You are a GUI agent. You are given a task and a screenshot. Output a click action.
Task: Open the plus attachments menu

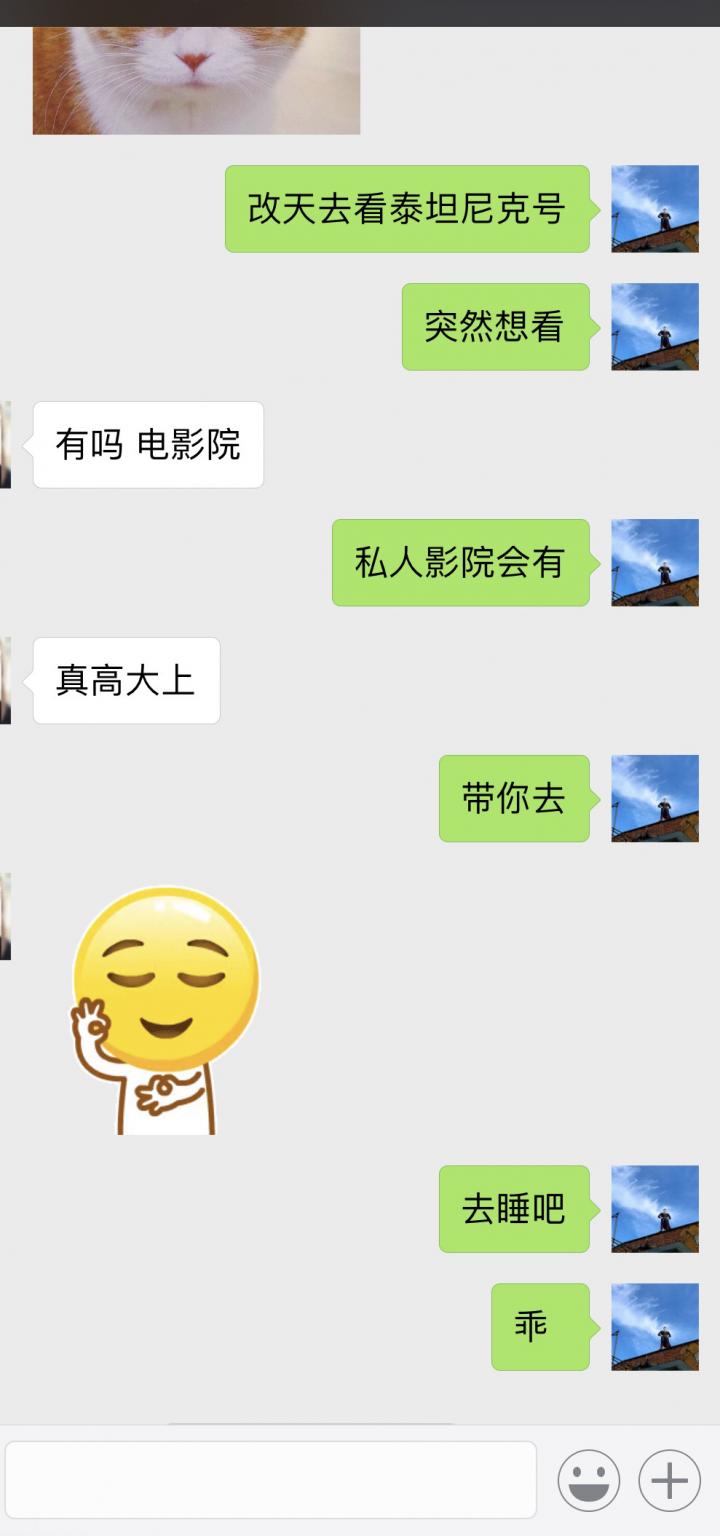[x=669, y=1480]
